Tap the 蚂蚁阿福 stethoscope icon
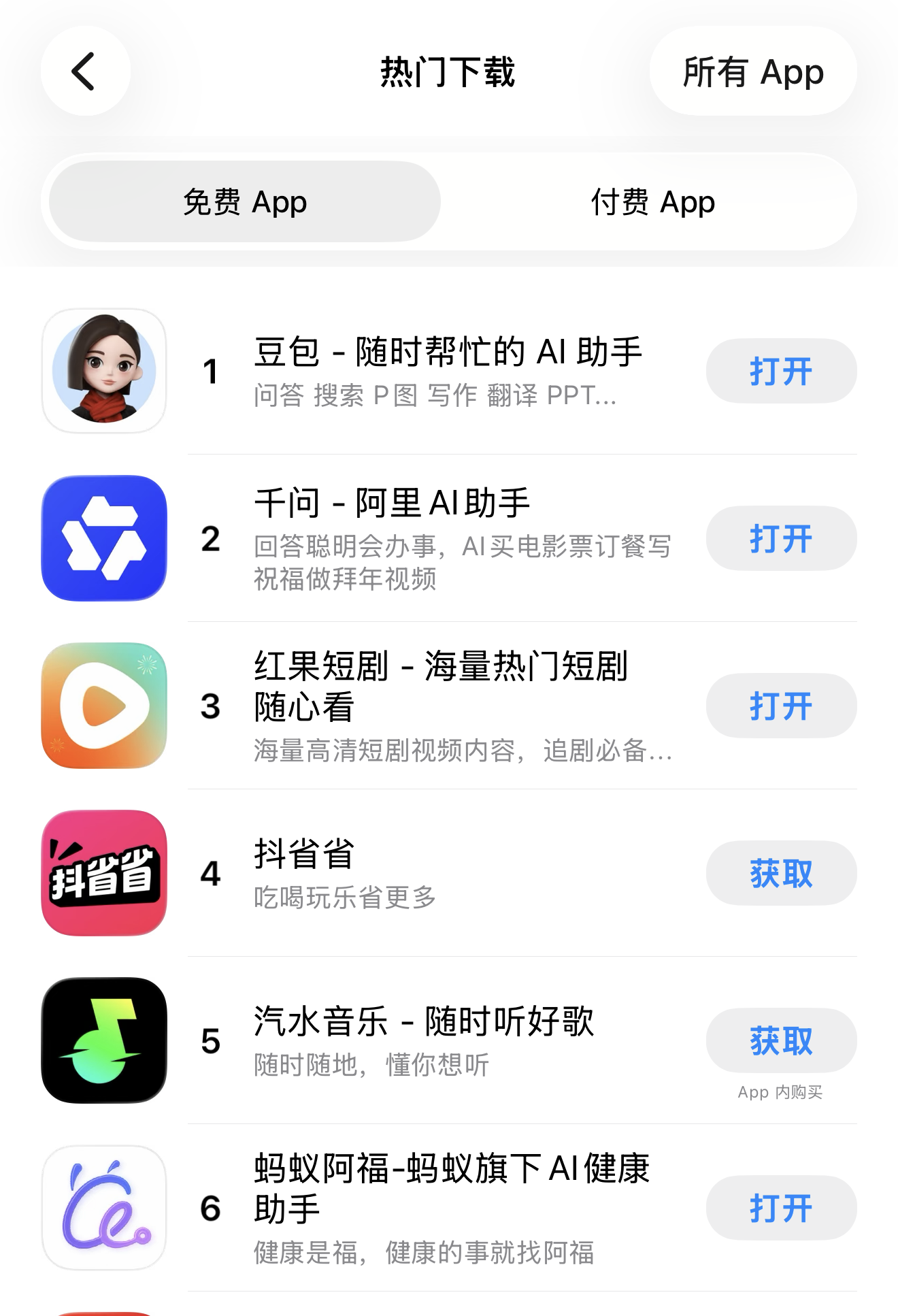 click(103, 1208)
